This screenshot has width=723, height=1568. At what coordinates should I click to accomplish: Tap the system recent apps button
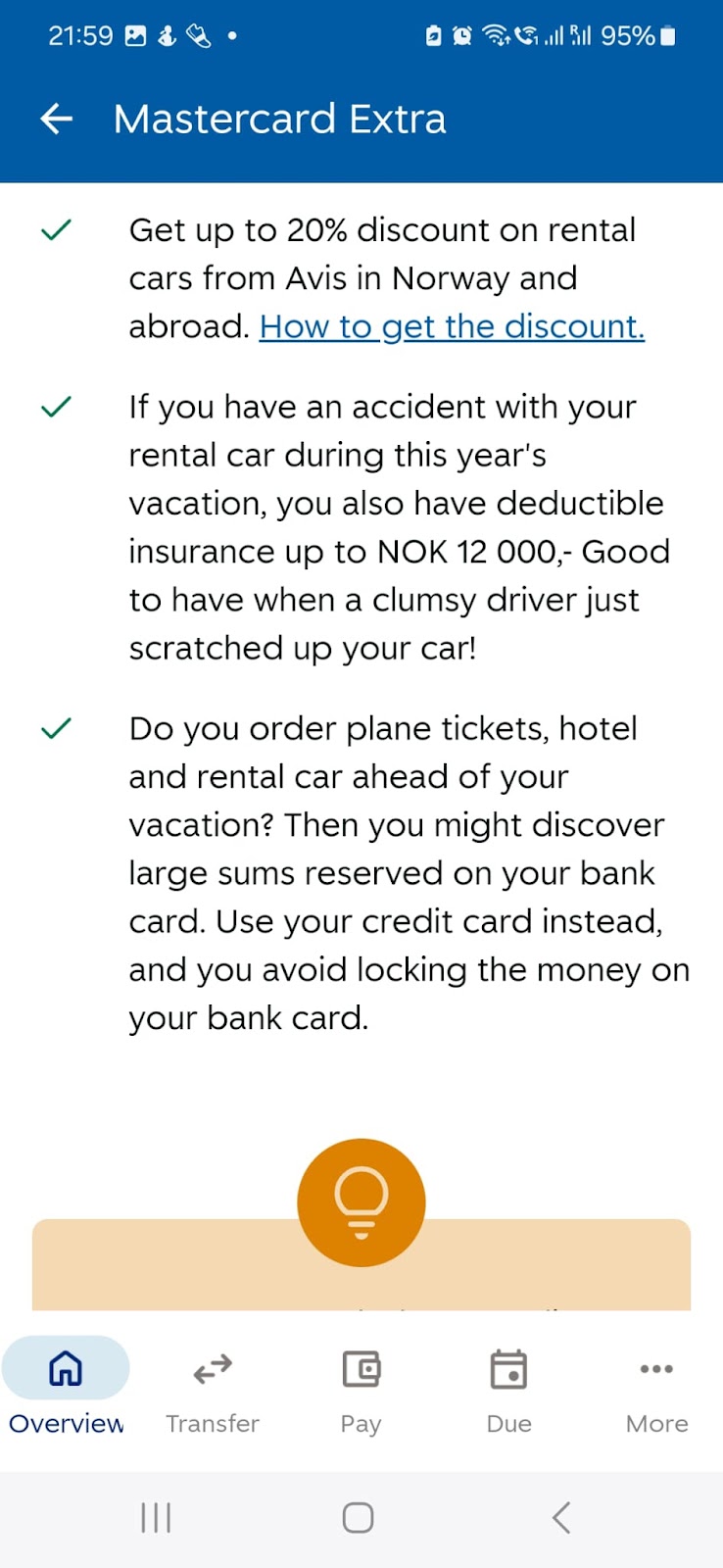156,1518
